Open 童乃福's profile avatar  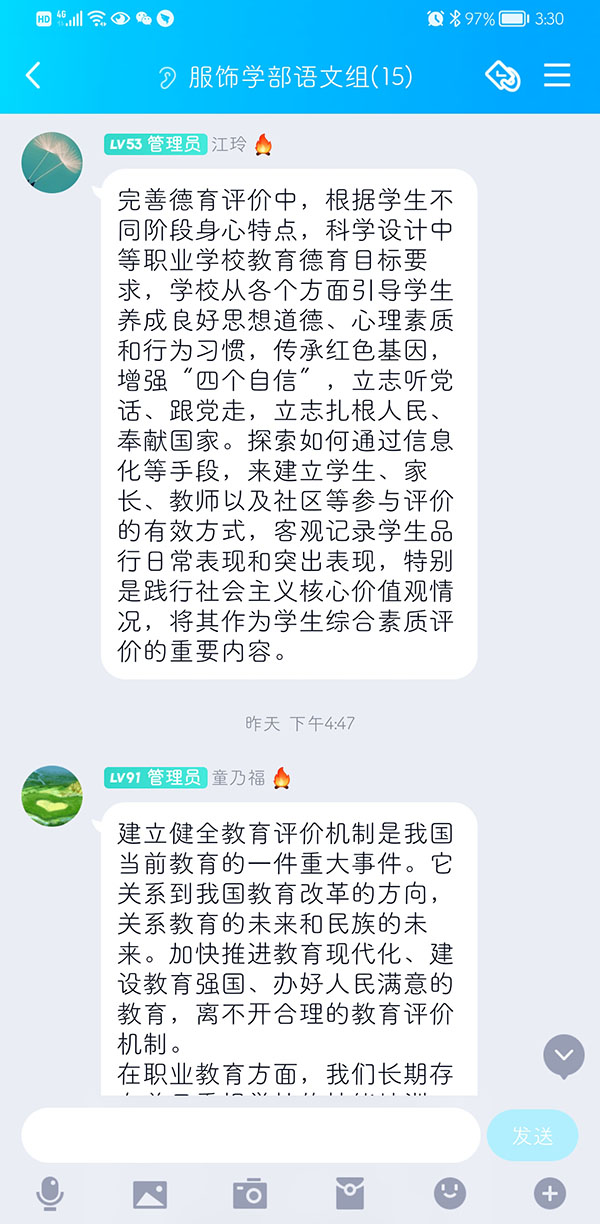52,796
